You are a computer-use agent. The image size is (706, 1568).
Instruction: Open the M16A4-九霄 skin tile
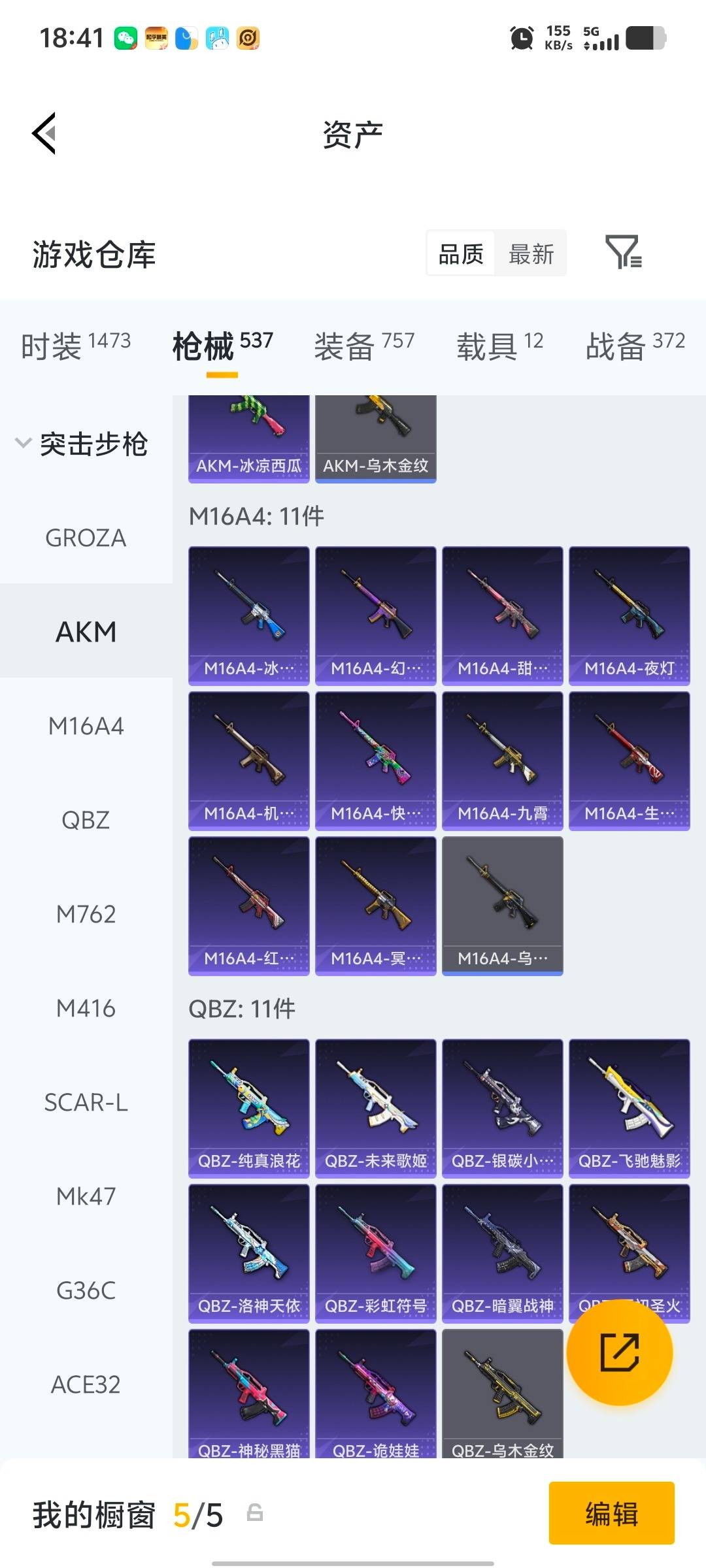coord(502,760)
